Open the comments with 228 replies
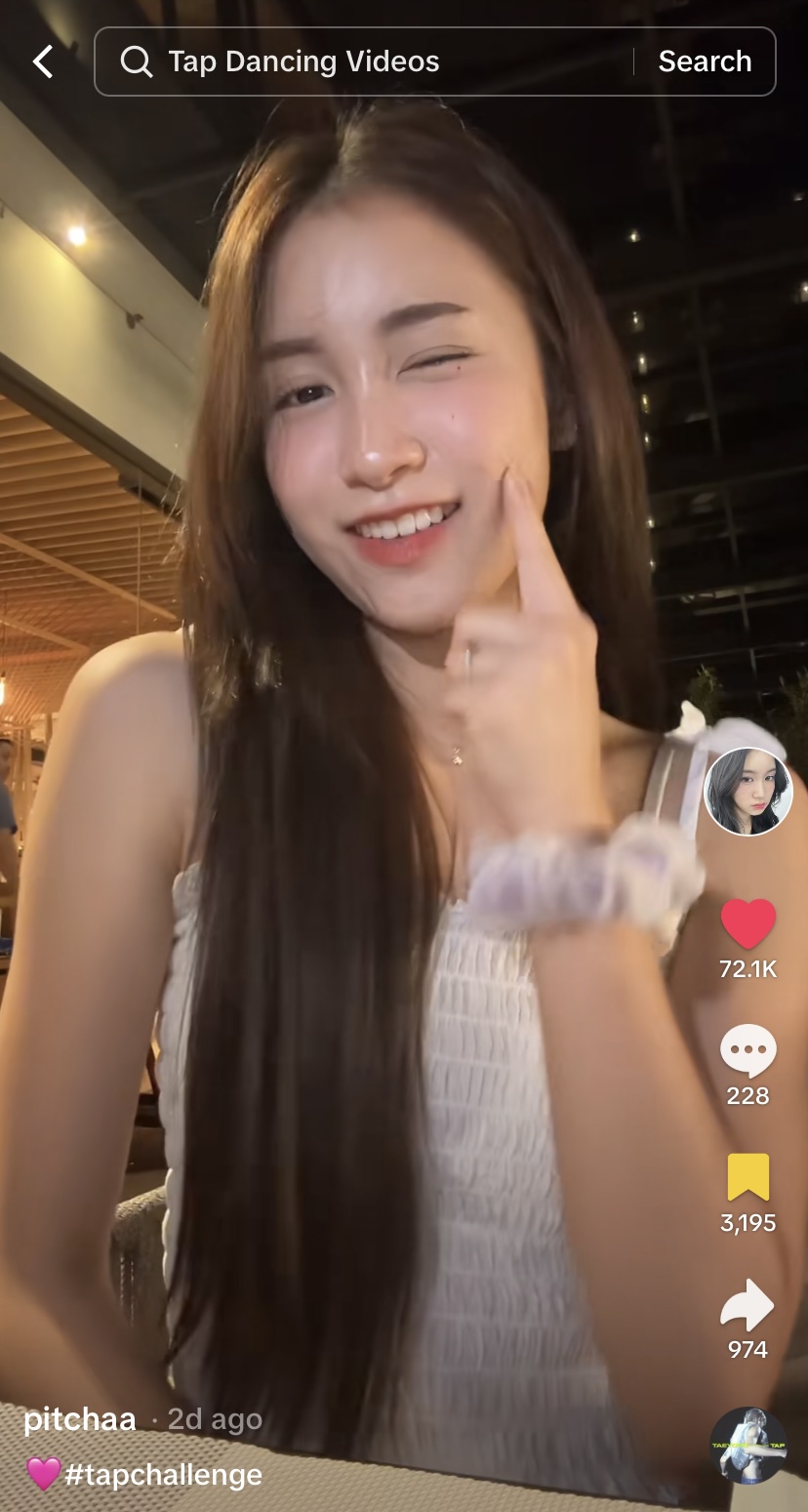The height and width of the screenshot is (1512, 808). pyautogui.click(x=748, y=1051)
